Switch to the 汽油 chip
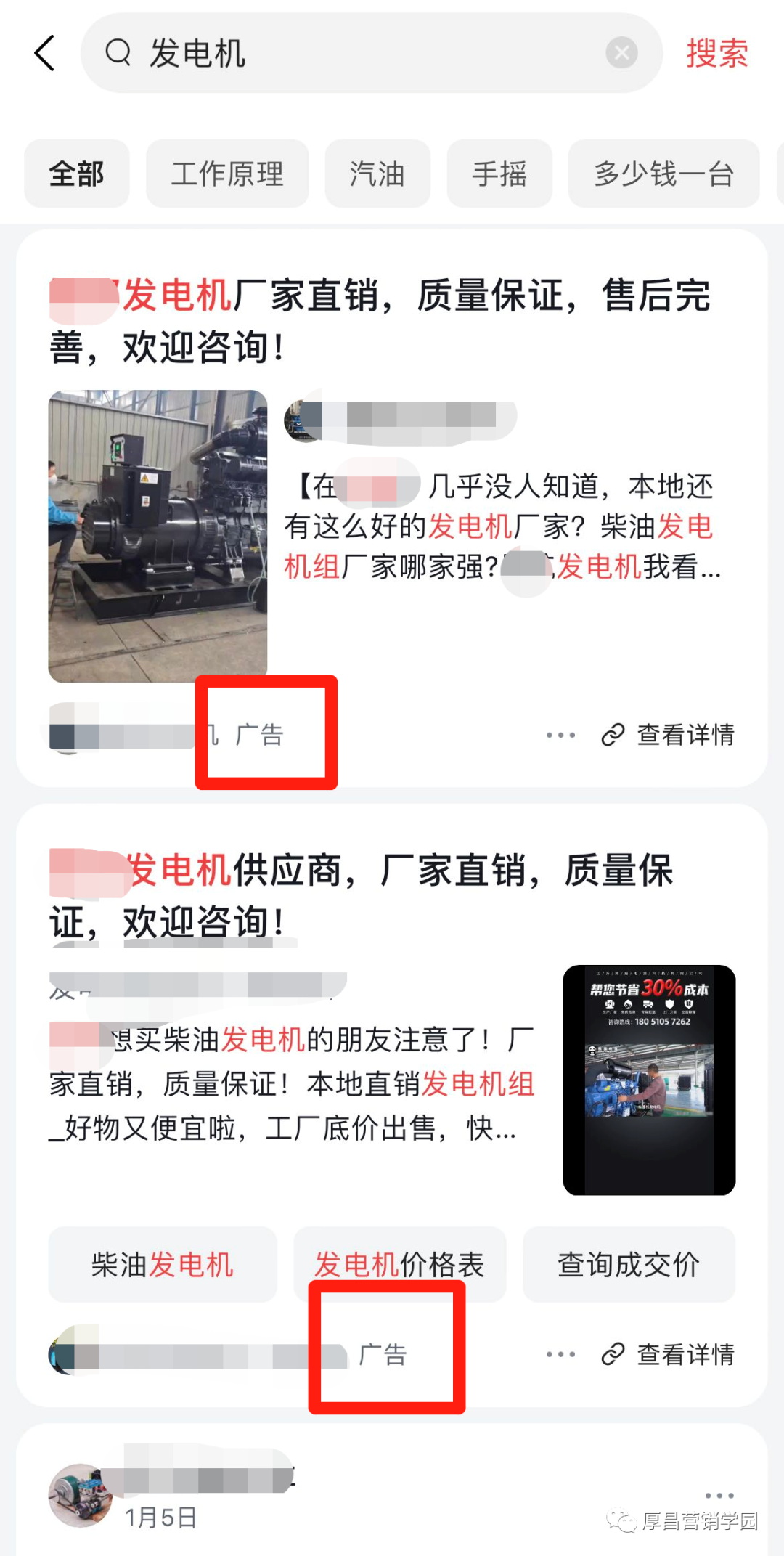The image size is (784, 1556). (x=377, y=174)
